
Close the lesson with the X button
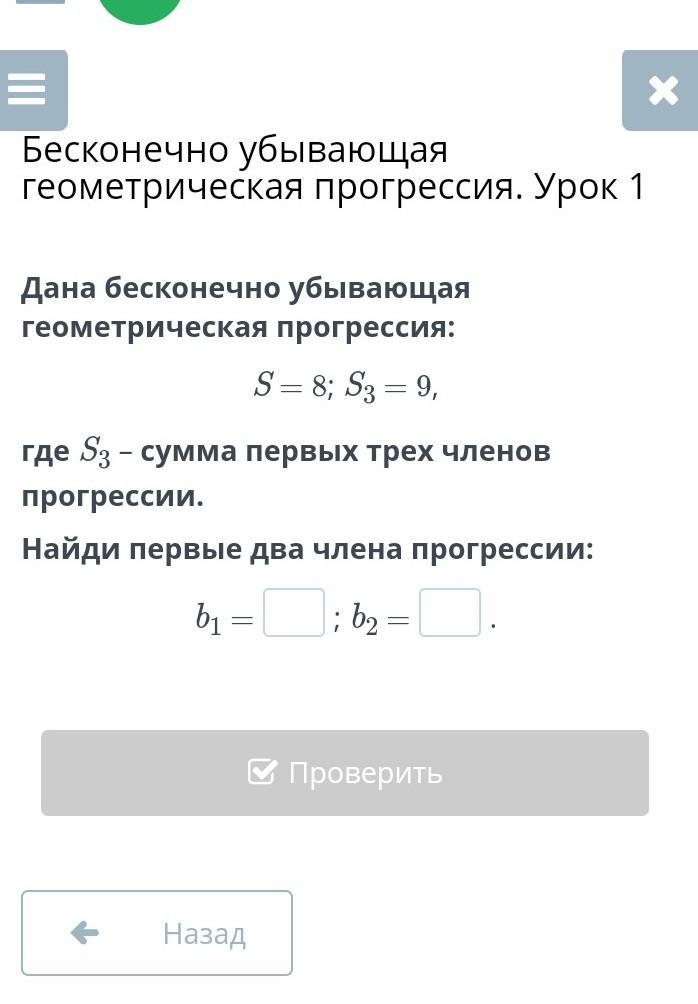(662, 91)
